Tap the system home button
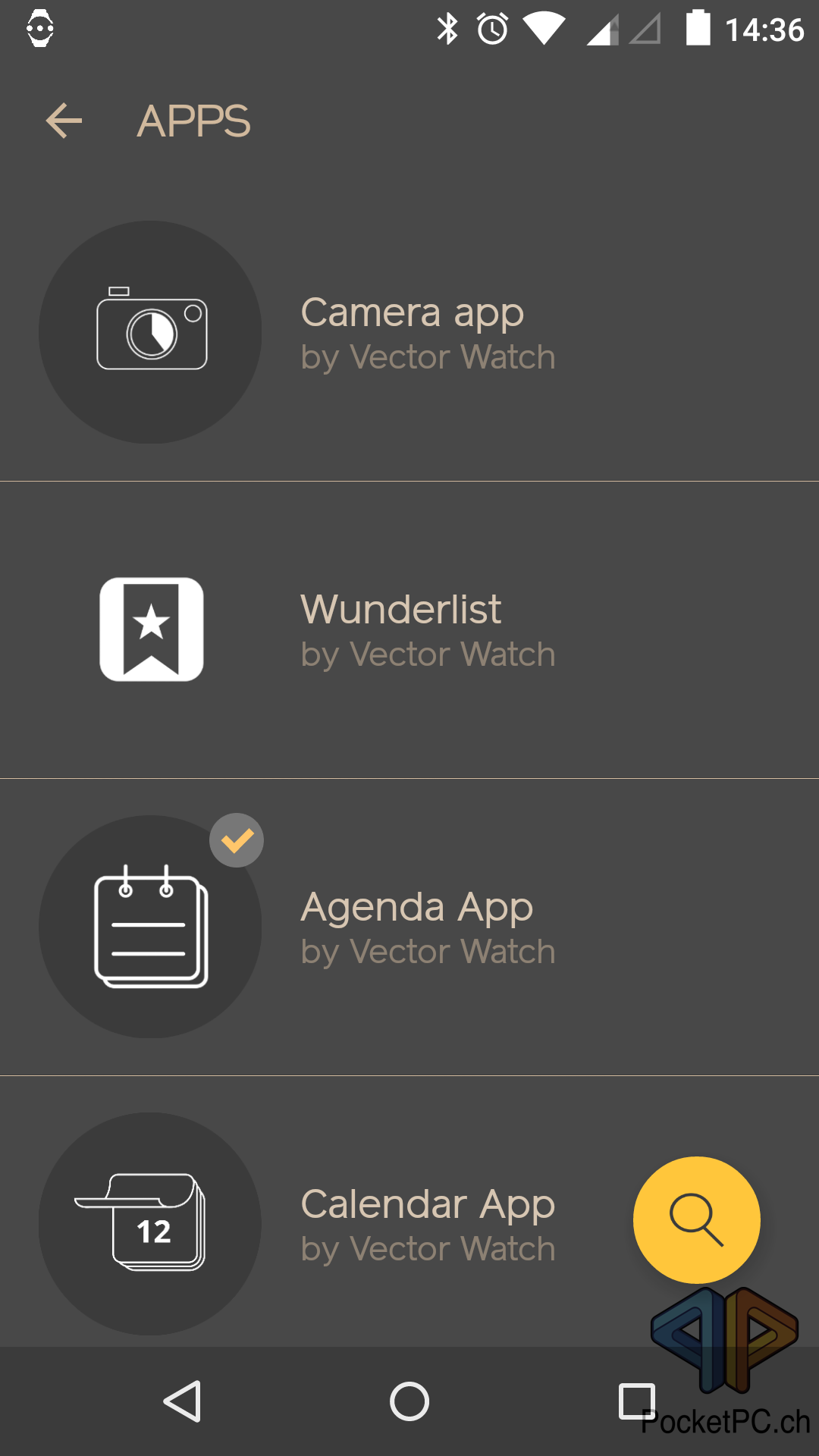Screen dimensions: 819x1456 pos(409,1401)
